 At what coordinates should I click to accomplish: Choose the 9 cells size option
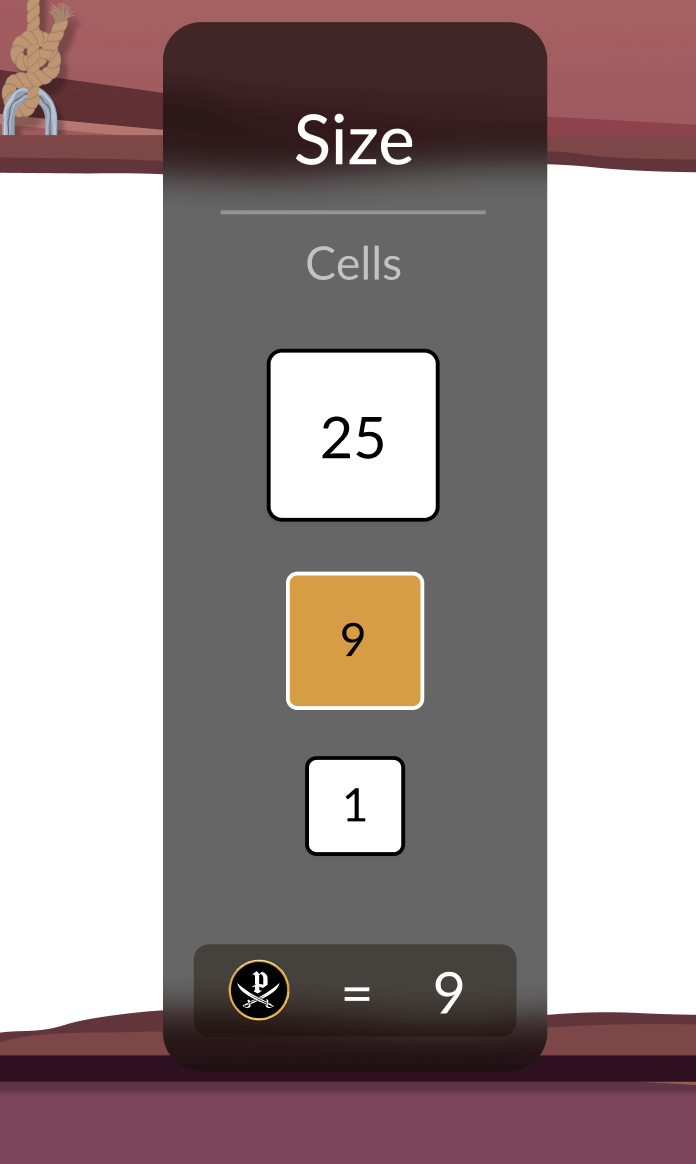(x=355, y=641)
